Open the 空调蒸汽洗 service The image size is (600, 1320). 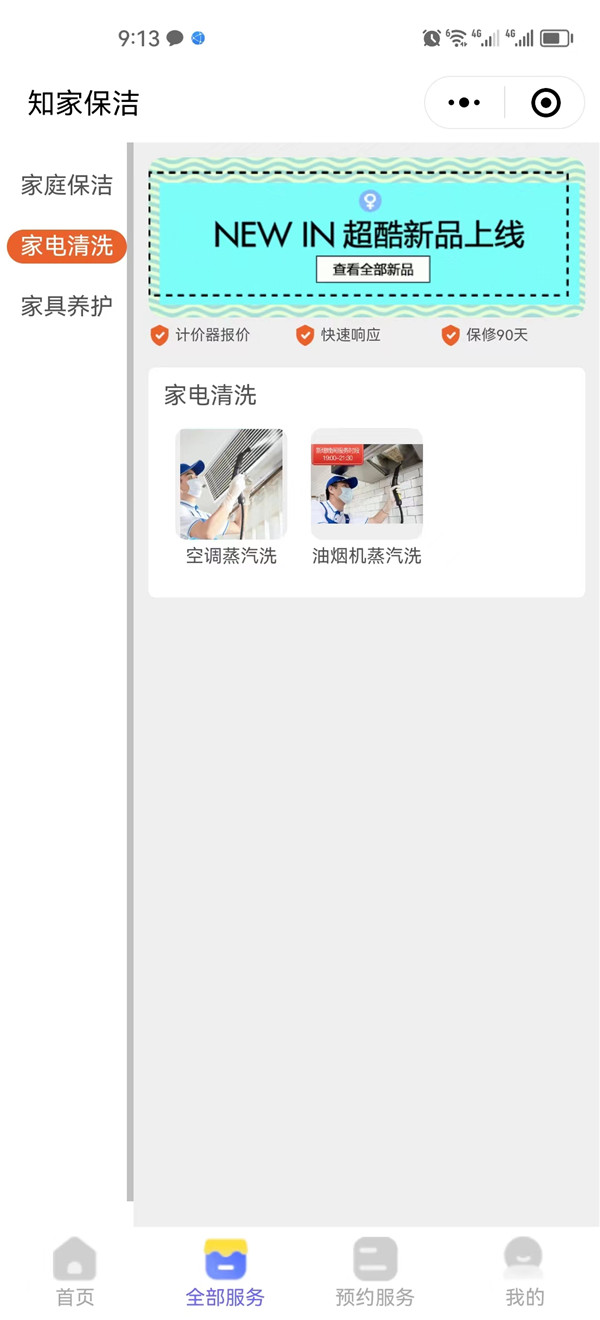(x=231, y=497)
